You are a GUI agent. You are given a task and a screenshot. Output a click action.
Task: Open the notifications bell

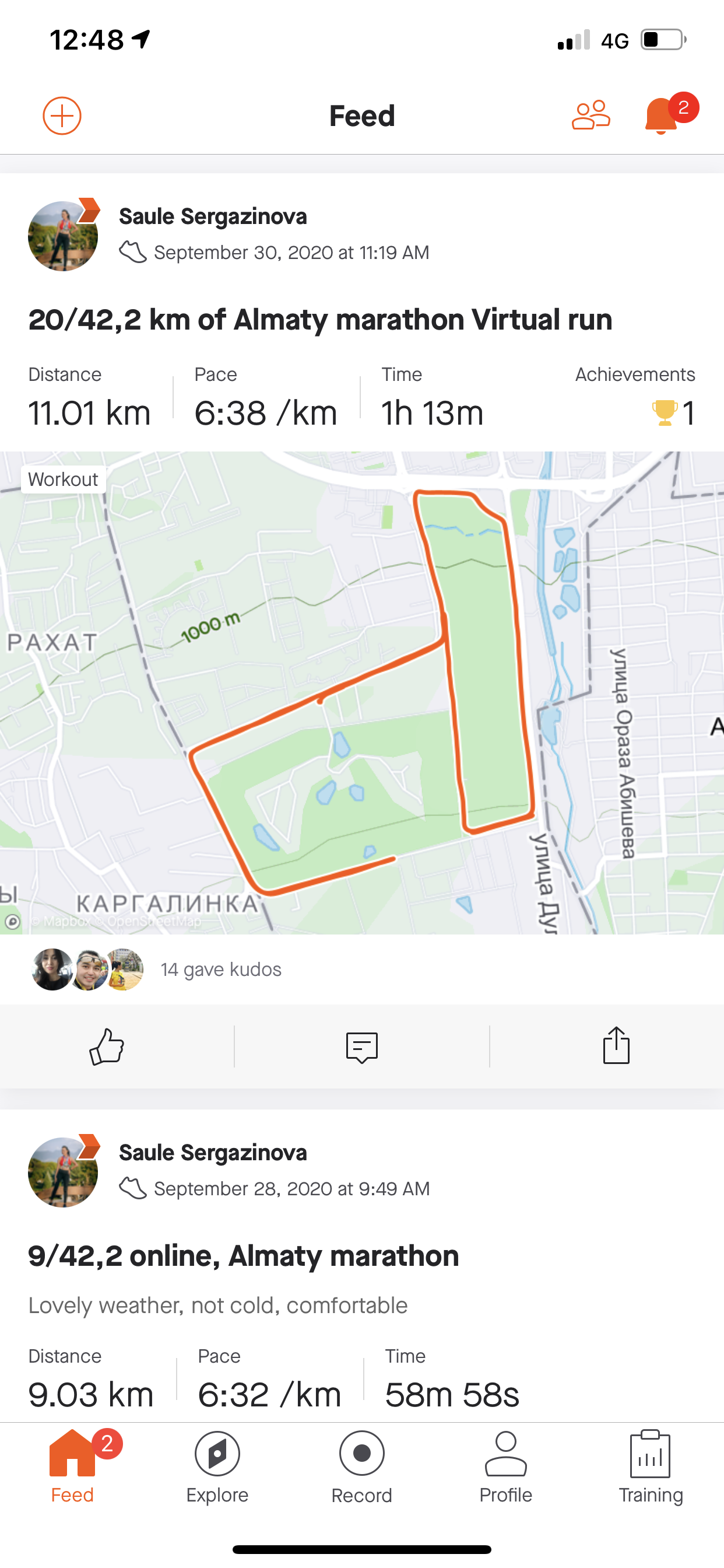coord(661,116)
